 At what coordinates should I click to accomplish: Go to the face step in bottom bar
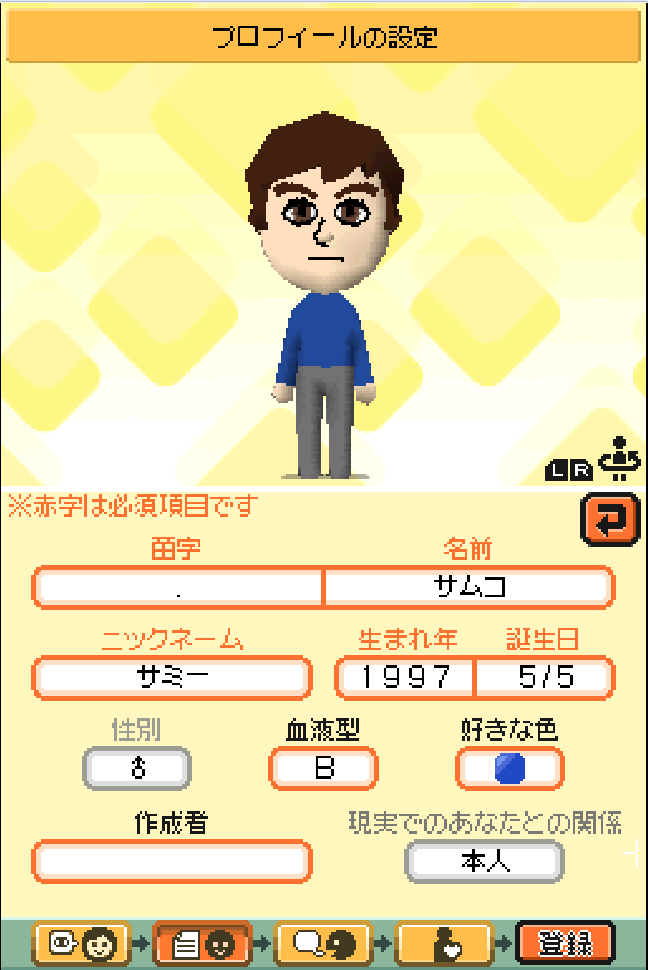[82, 944]
